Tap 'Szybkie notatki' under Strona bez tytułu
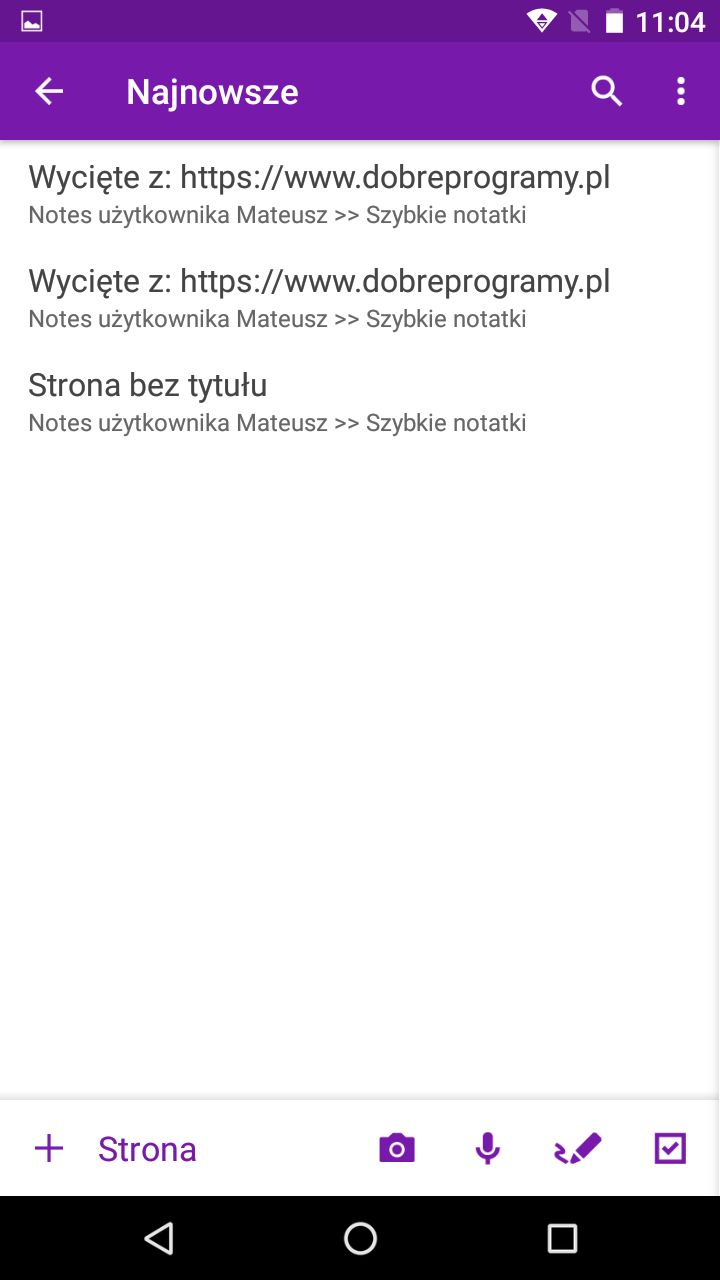This screenshot has width=720, height=1280. tap(446, 422)
